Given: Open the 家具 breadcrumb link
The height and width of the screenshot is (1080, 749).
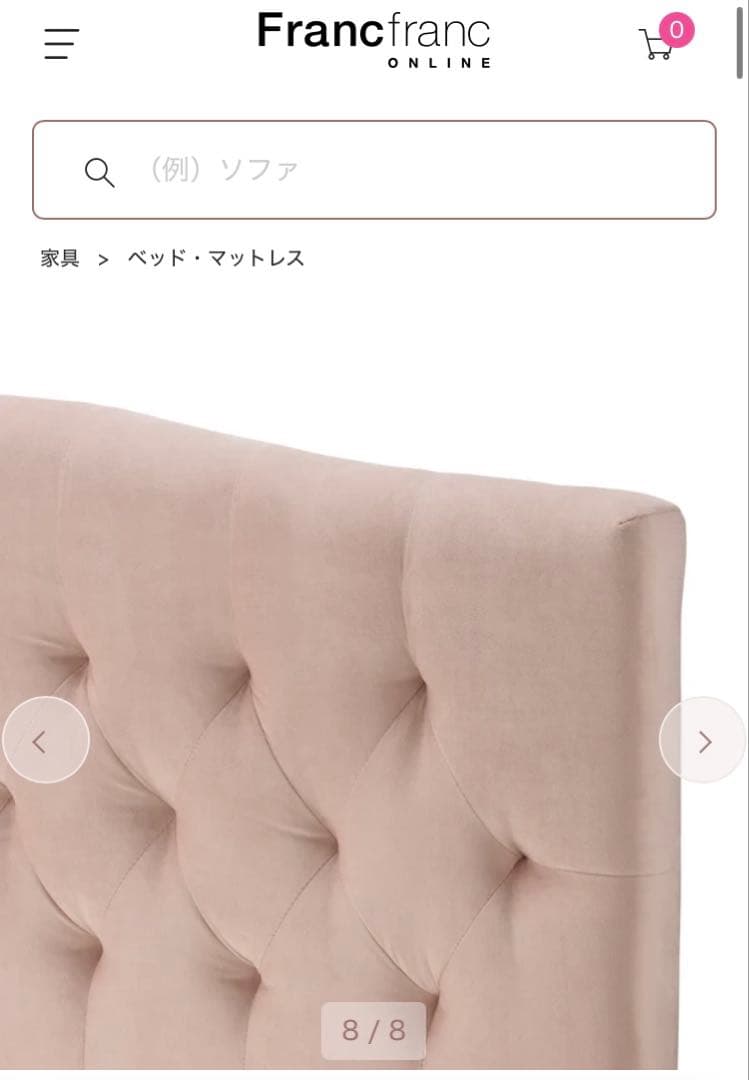Looking at the screenshot, I should [60, 258].
